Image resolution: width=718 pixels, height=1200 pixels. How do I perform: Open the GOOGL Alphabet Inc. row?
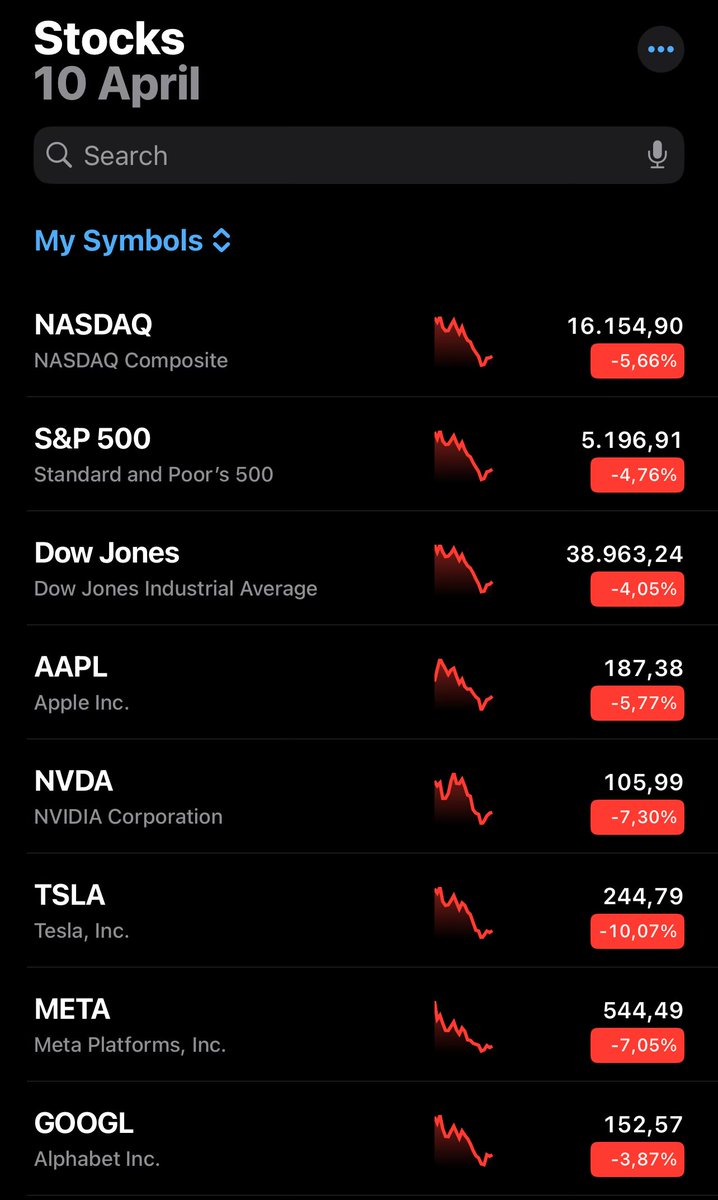pyautogui.click(x=359, y=1138)
